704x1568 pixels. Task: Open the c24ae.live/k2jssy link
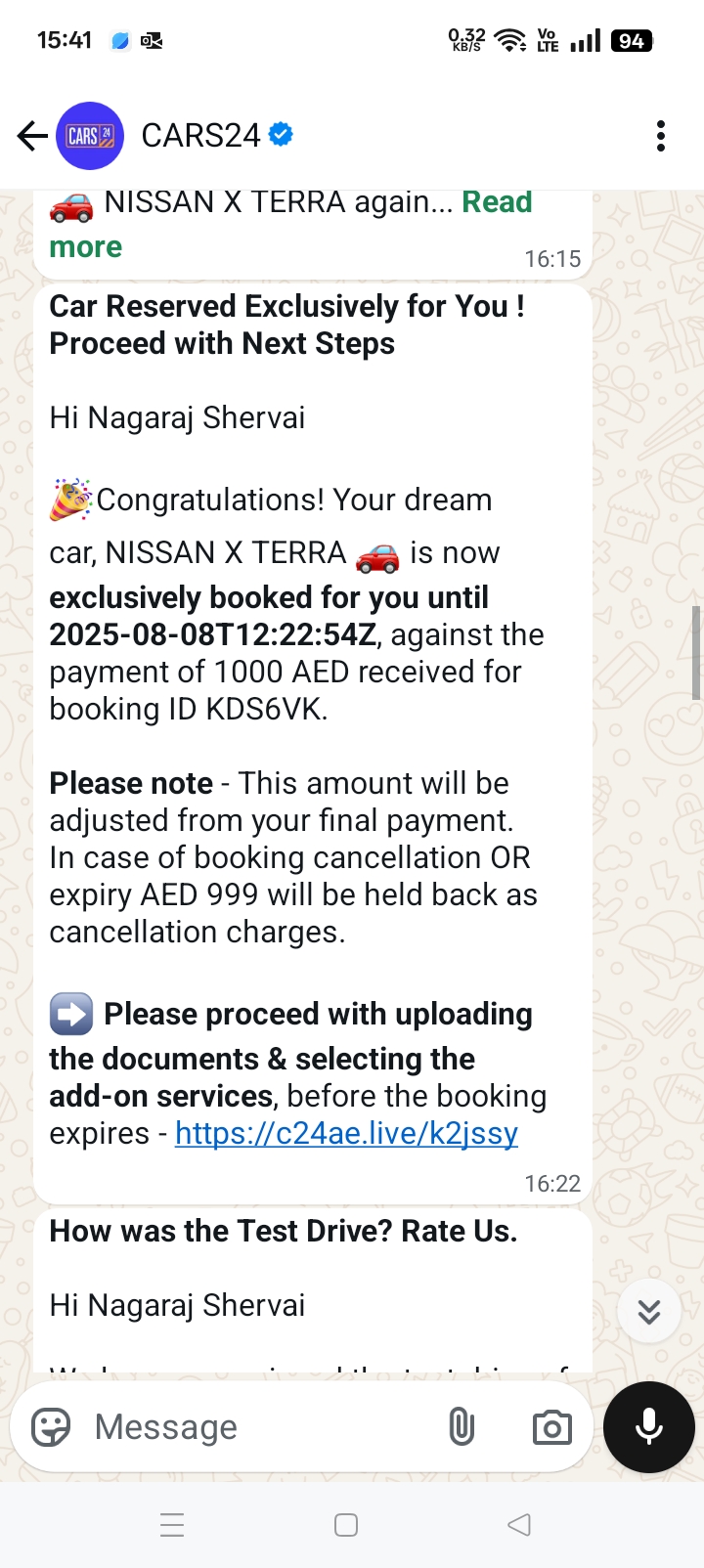(346, 1133)
